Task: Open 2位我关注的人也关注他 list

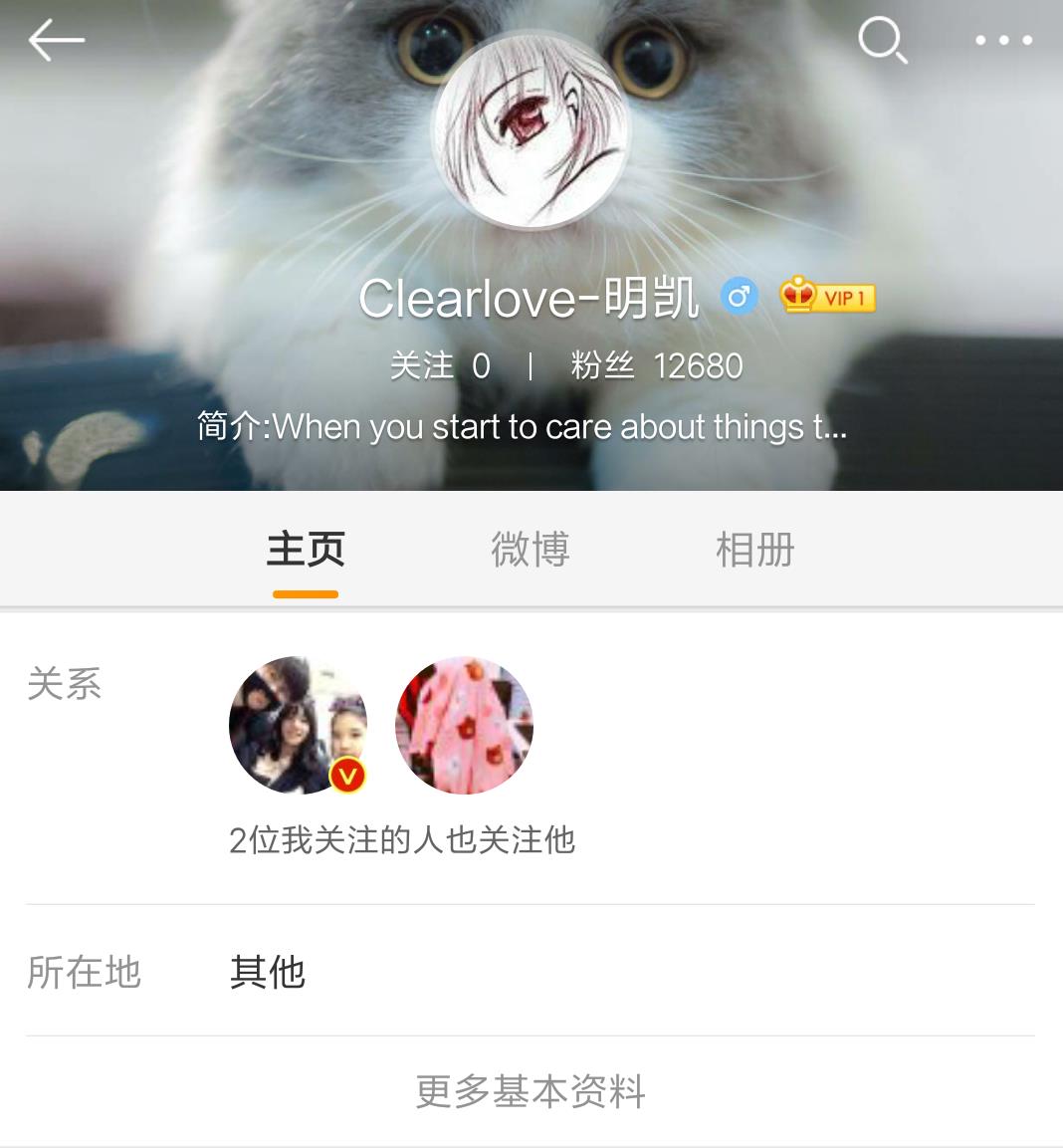Action: pyautogui.click(x=402, y=840)
